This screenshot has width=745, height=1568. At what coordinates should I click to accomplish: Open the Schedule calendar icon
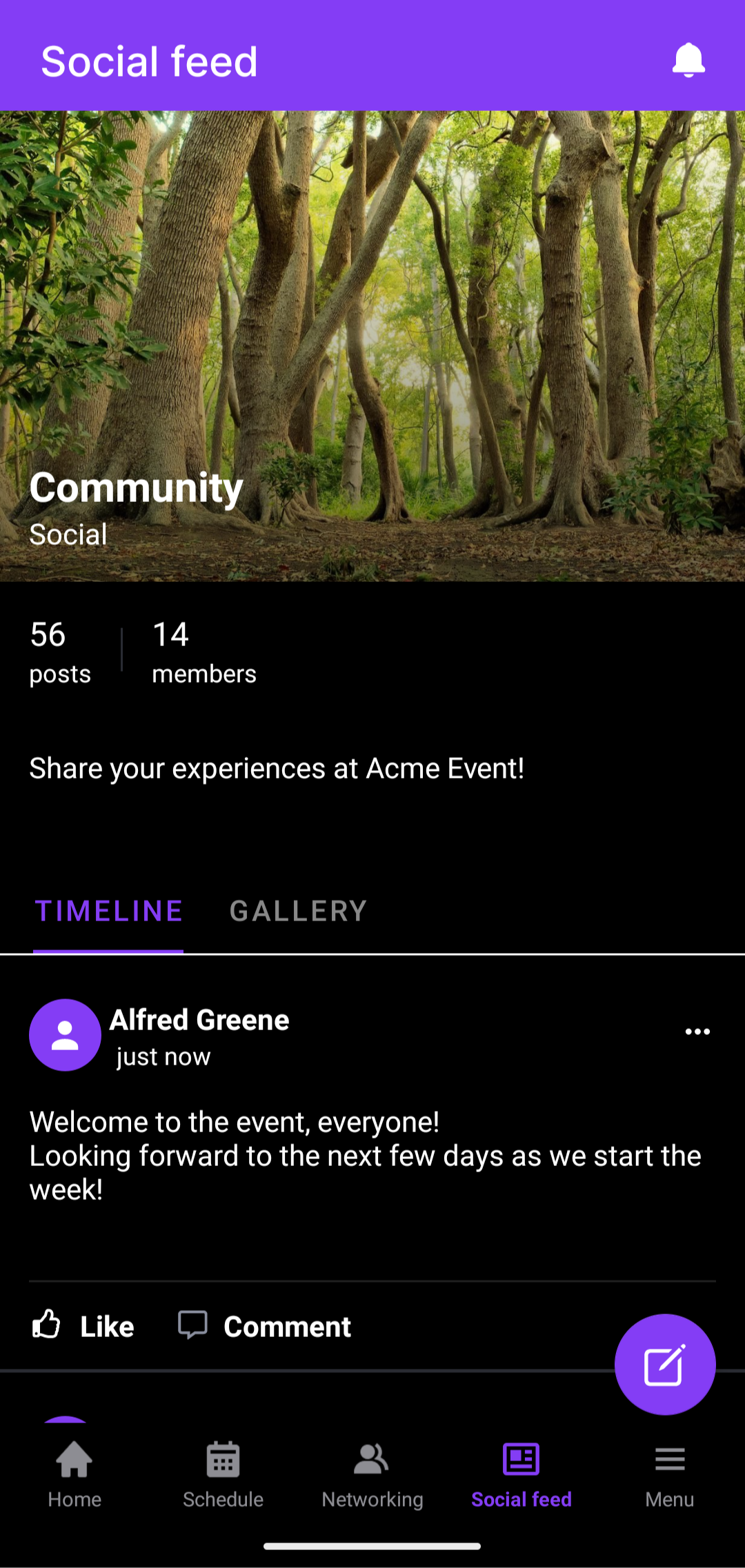(223, 1460)
